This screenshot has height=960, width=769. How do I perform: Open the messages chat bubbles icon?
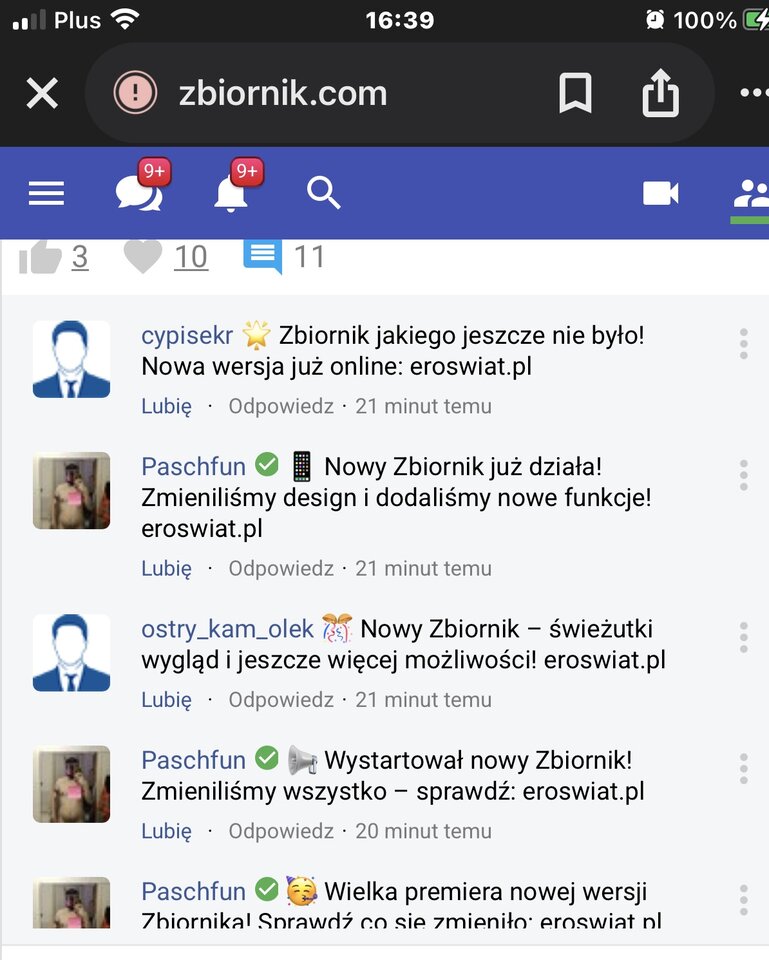click(x=139, y=191)
